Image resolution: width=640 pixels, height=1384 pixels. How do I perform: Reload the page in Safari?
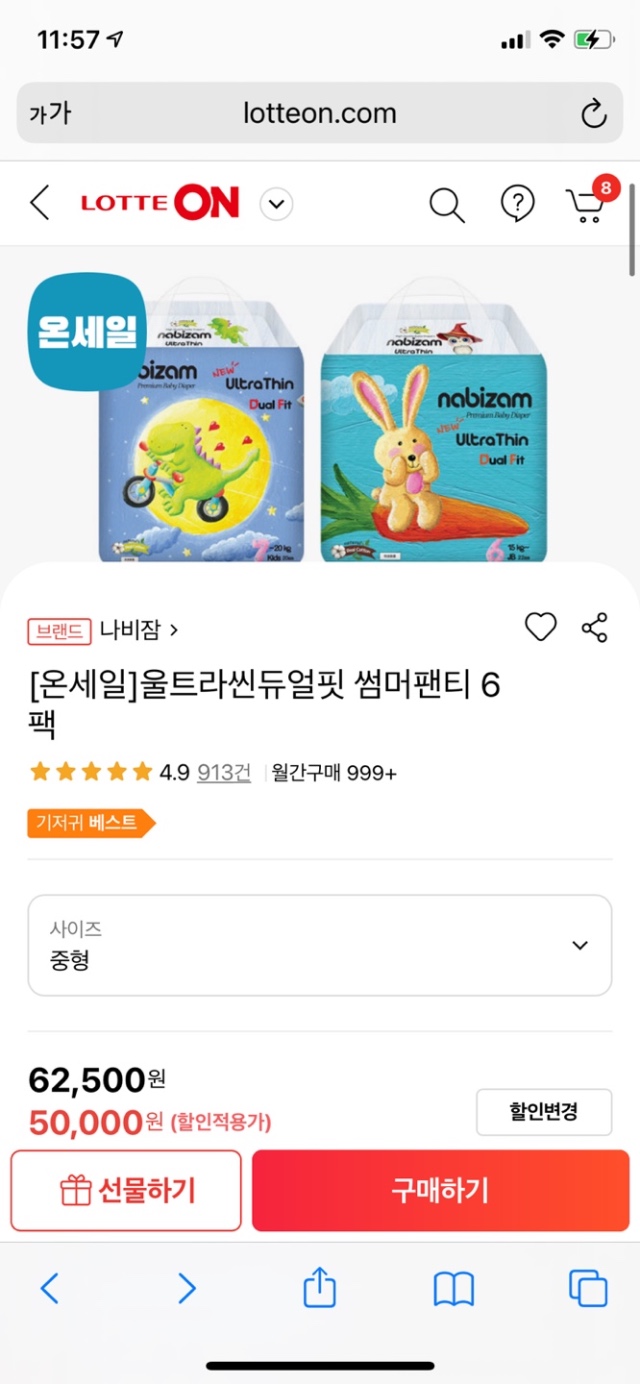point(594,113)
